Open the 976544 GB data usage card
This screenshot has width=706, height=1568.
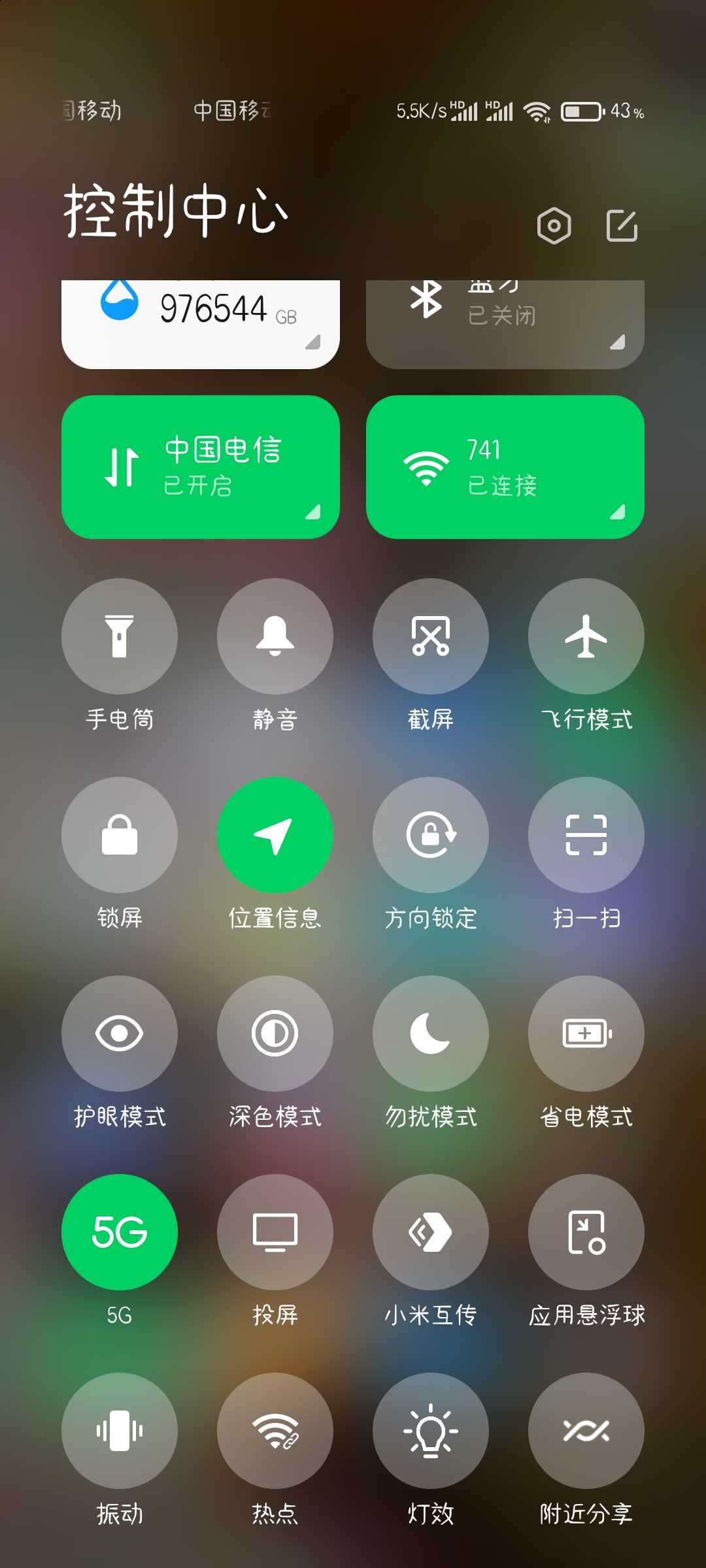[x=201, y=324]
